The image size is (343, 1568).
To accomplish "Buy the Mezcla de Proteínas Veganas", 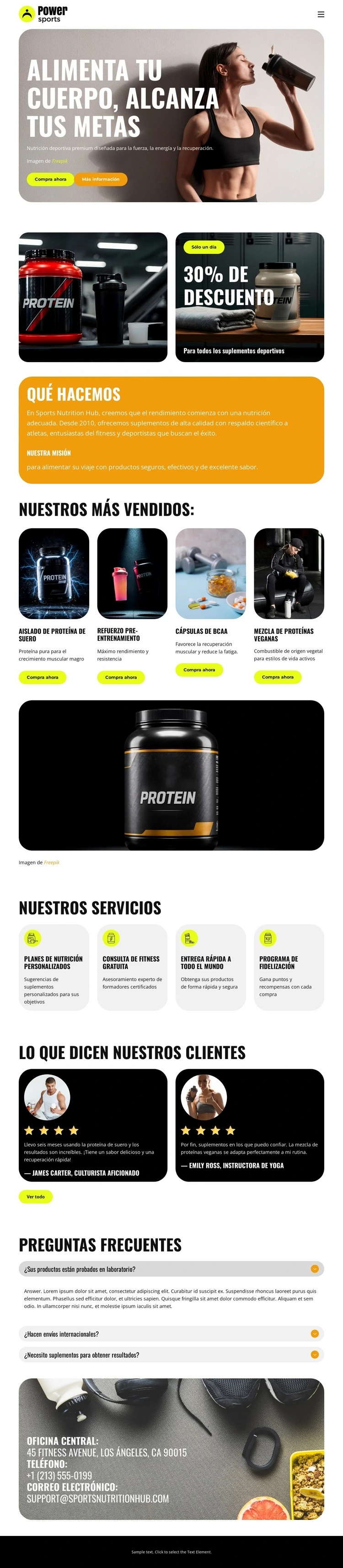I will tap(277, 677).
